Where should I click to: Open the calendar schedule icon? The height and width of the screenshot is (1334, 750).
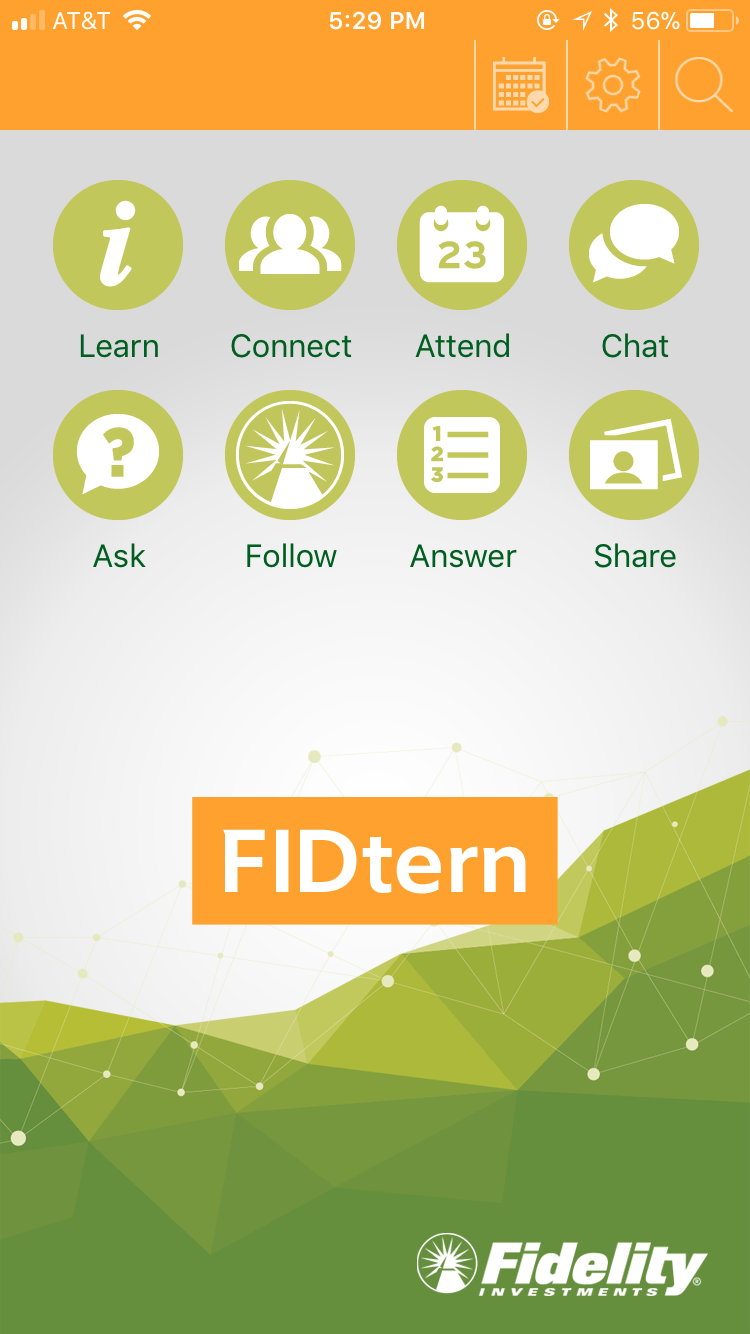pos(521,86)
